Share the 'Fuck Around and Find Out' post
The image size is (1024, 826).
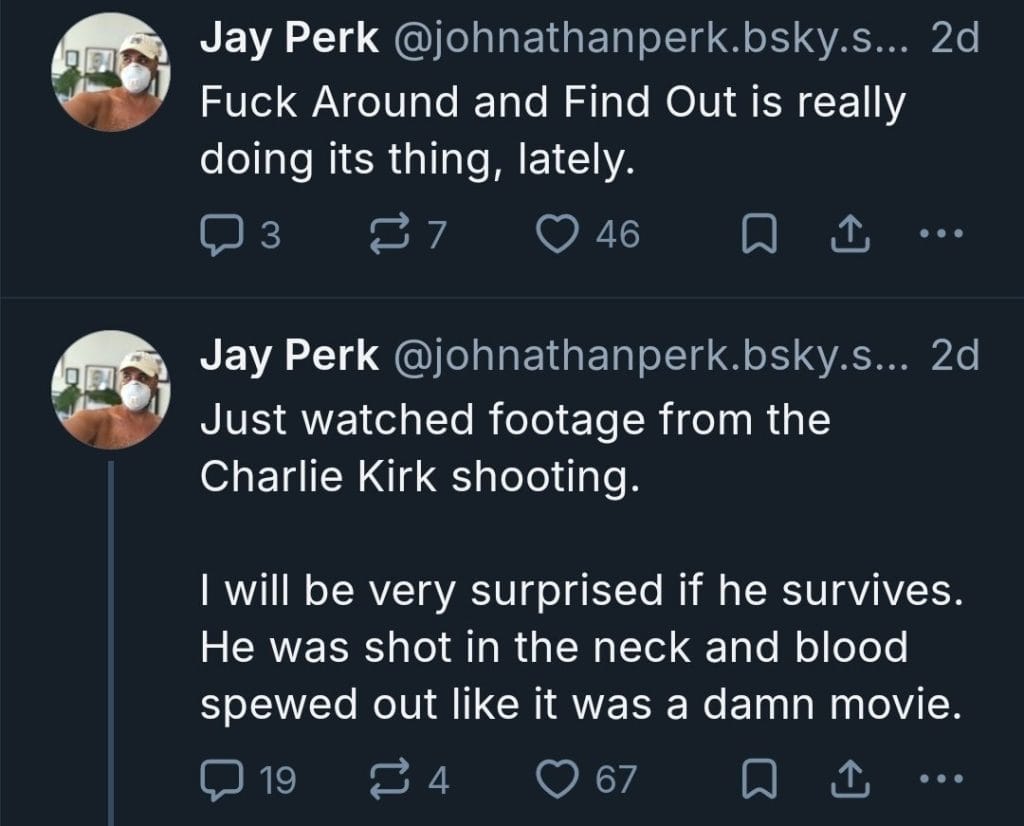(845, 234)
